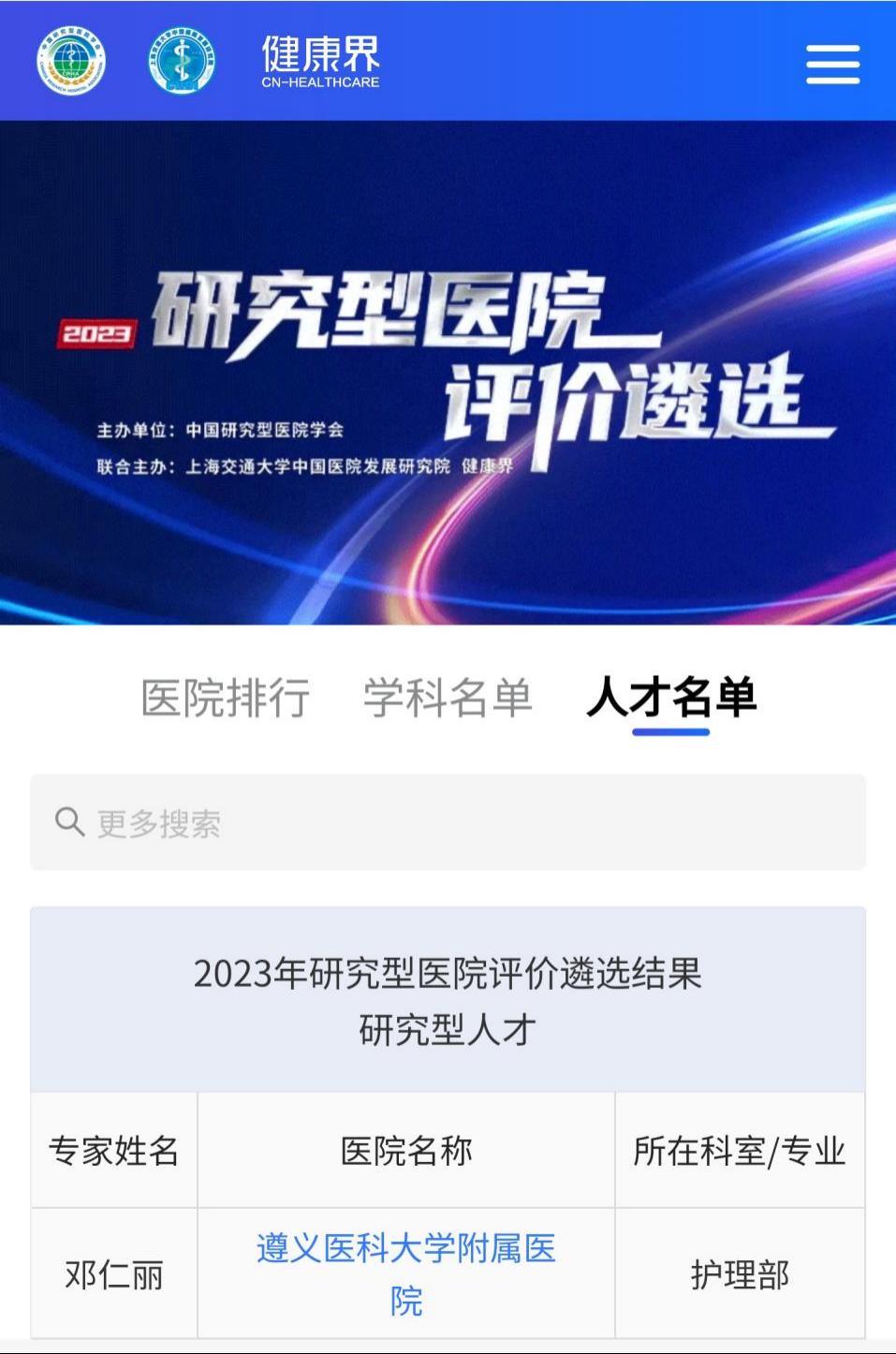The image size is (896, 1354).
Task: Switch to the 医院排行 tab
Action: [225, 698]
